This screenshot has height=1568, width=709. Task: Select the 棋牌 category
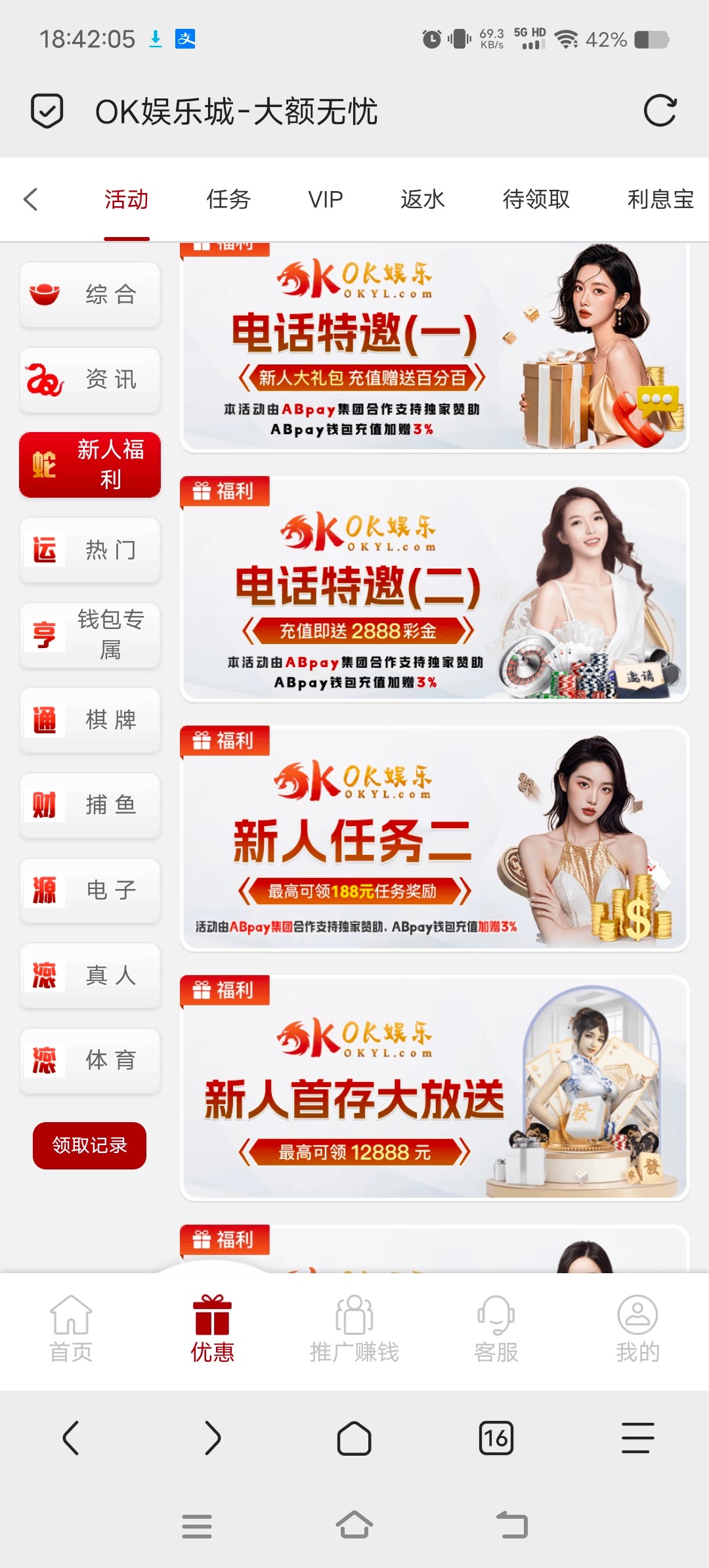[90, 720]
